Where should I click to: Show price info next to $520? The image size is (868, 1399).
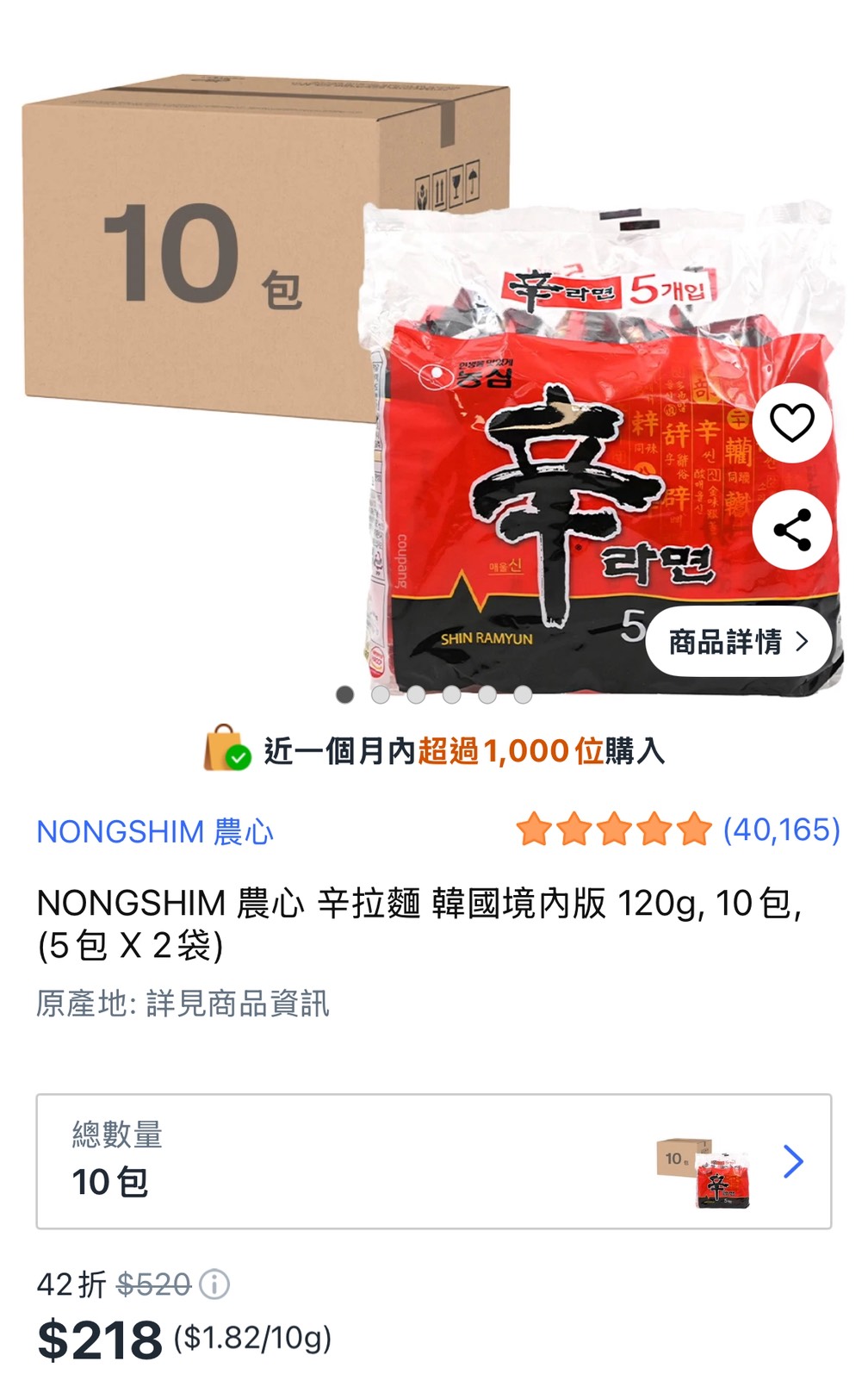point(214,1284)
